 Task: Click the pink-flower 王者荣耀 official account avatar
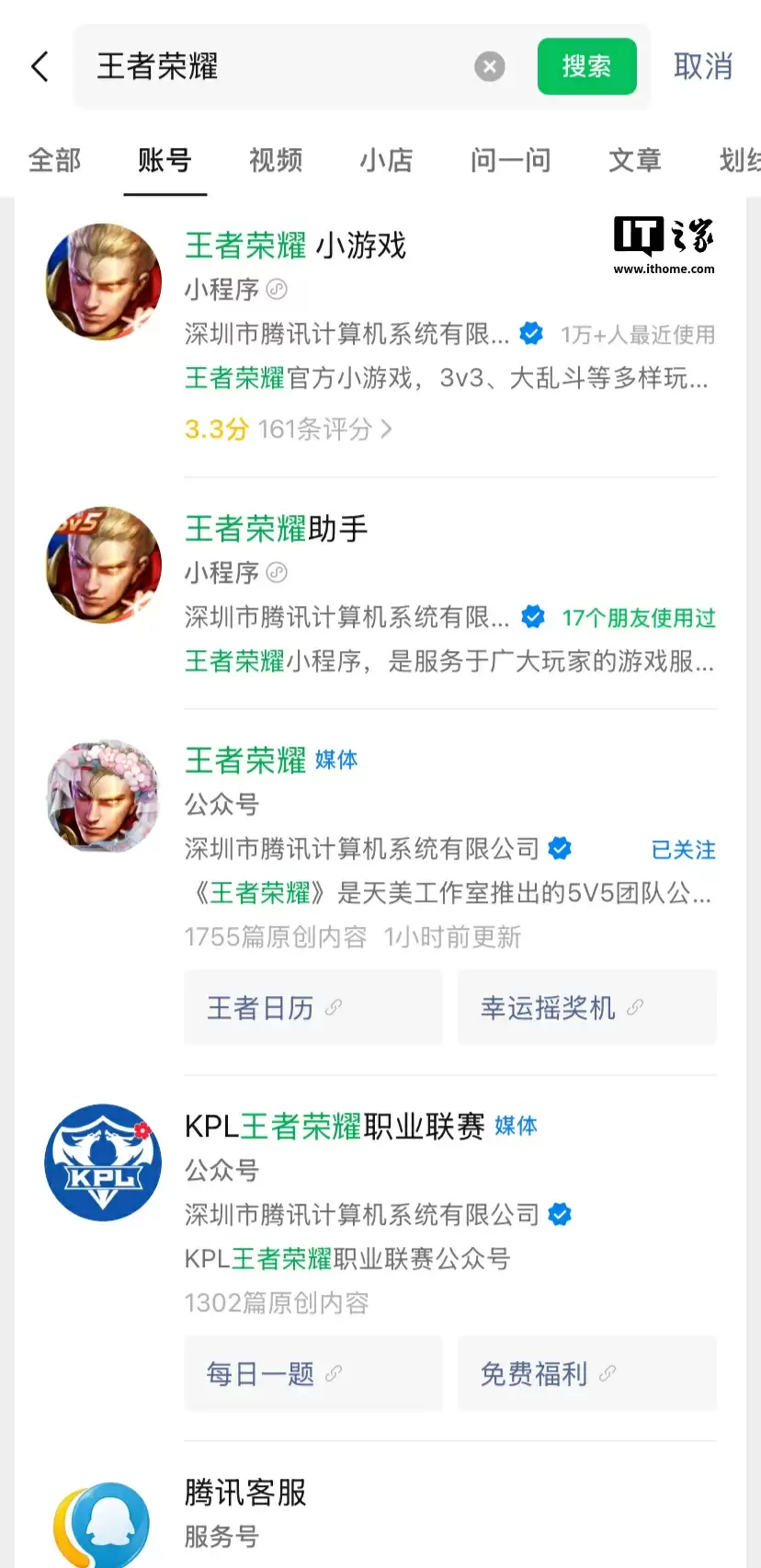pos(103,795)
